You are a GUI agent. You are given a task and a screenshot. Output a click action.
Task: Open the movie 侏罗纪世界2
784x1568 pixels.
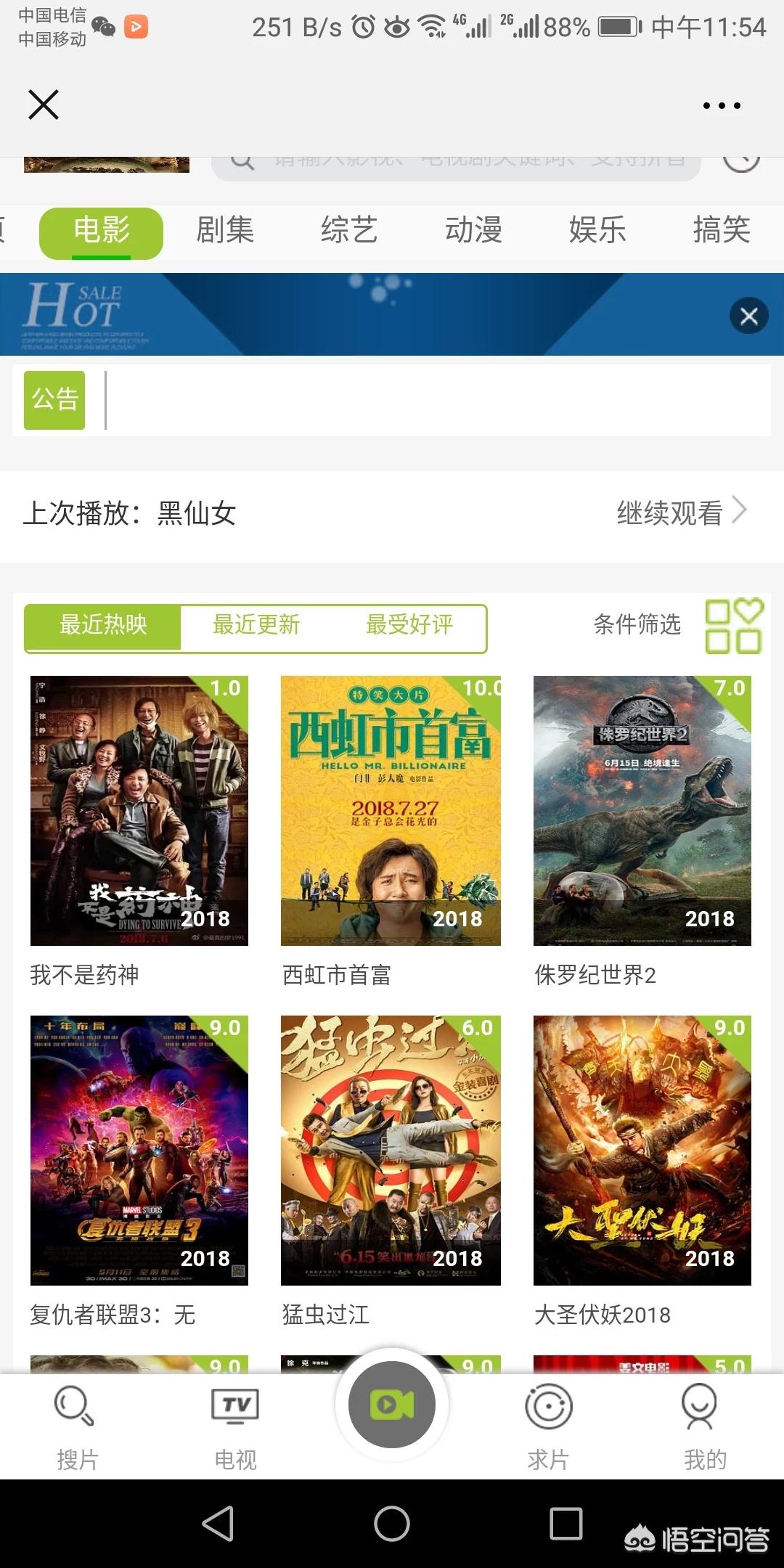point(642,810)
